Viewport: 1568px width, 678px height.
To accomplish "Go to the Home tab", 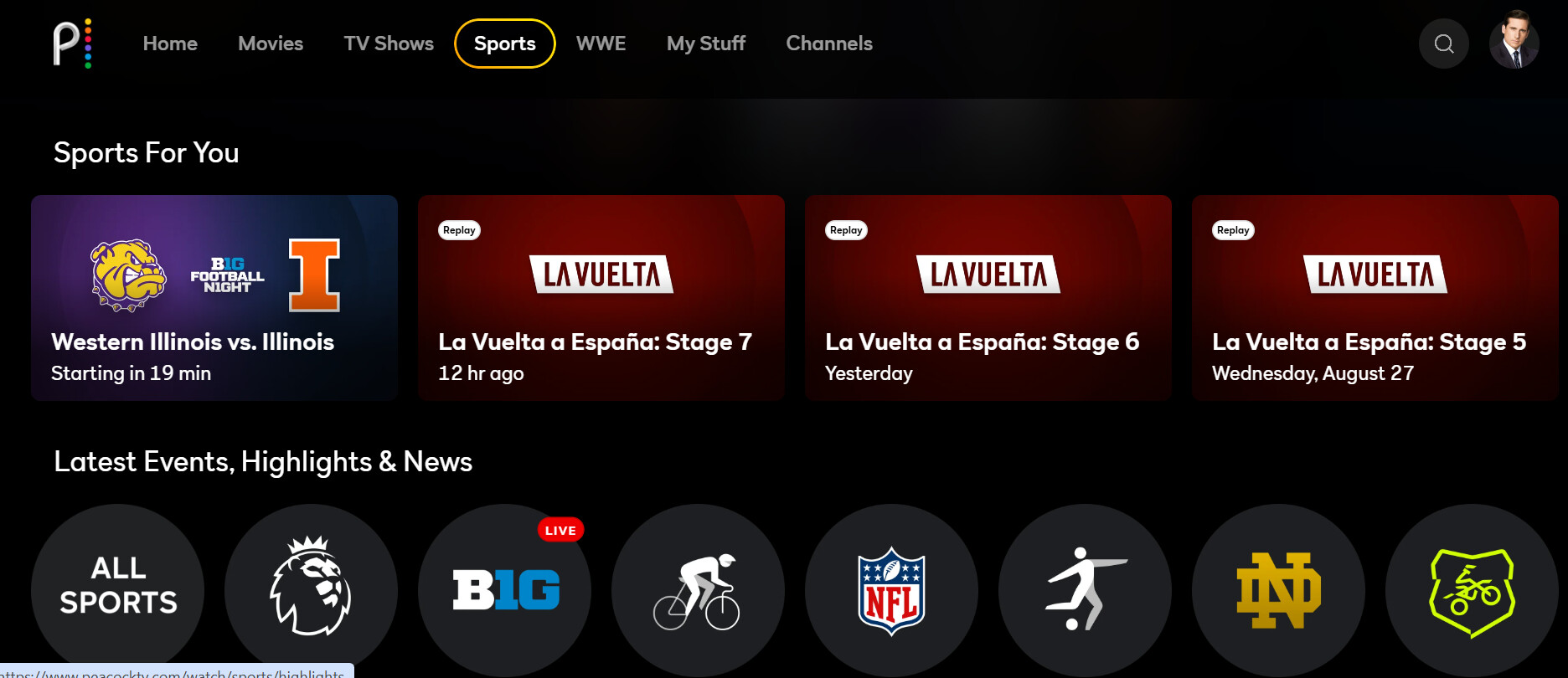I will pos(170,44).
